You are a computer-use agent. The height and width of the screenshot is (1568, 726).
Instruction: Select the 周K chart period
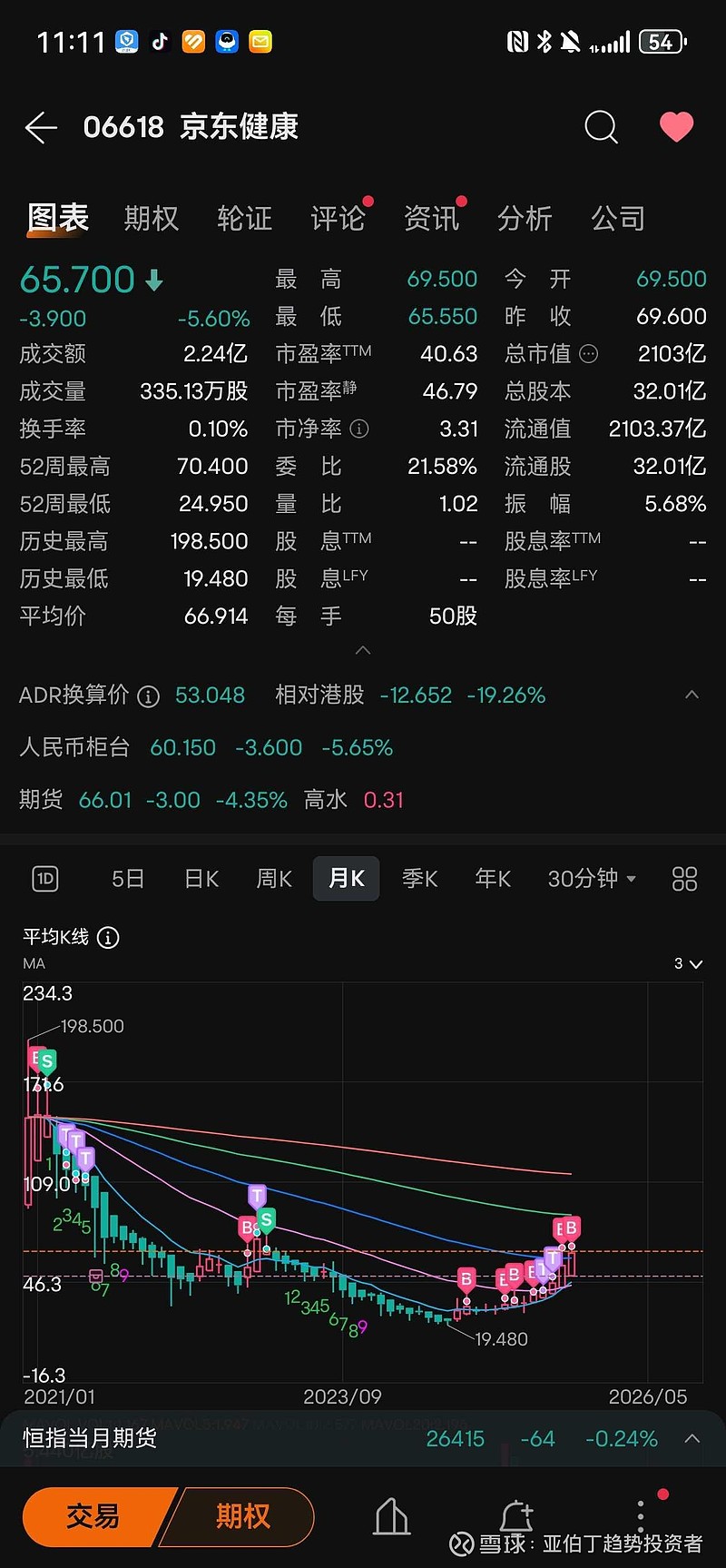274,879
